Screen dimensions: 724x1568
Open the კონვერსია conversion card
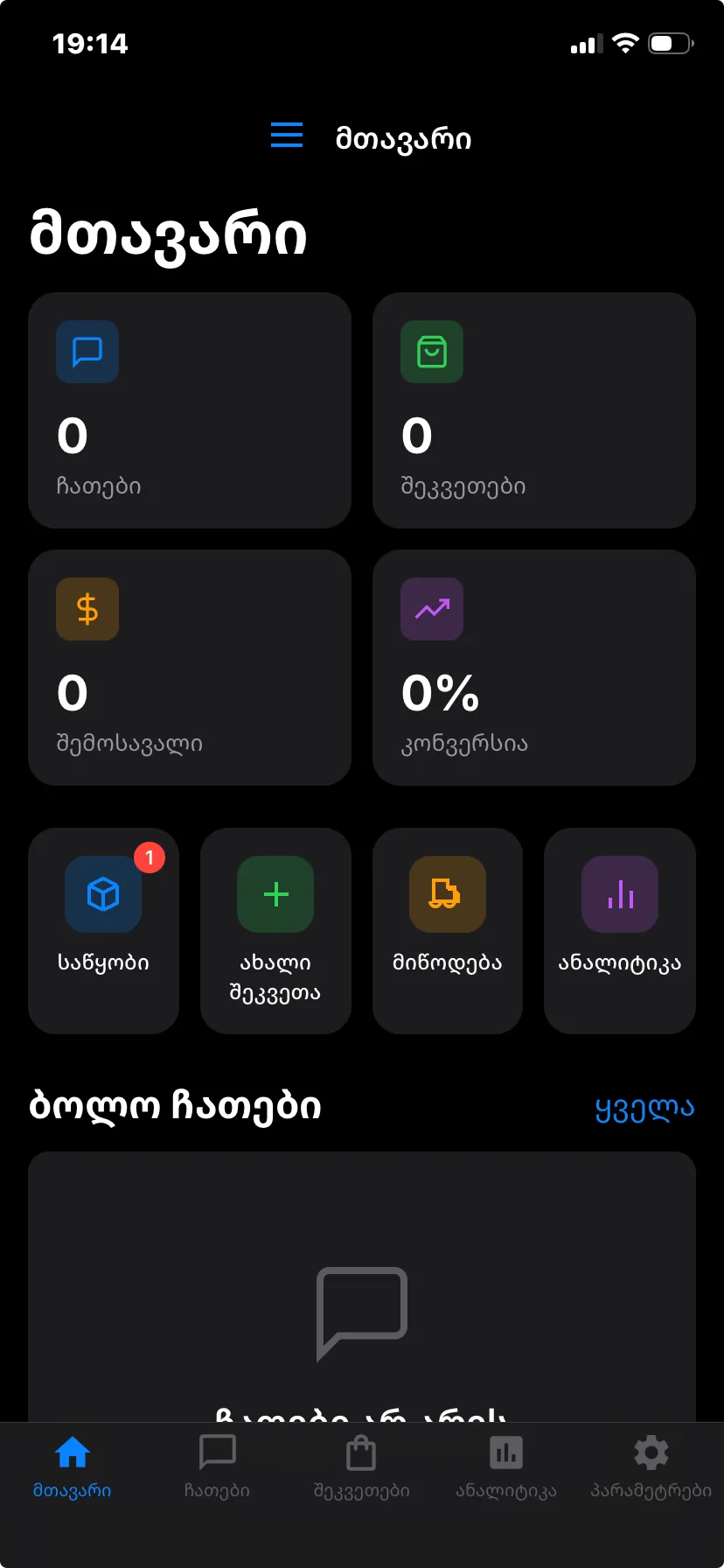point(534,668)
